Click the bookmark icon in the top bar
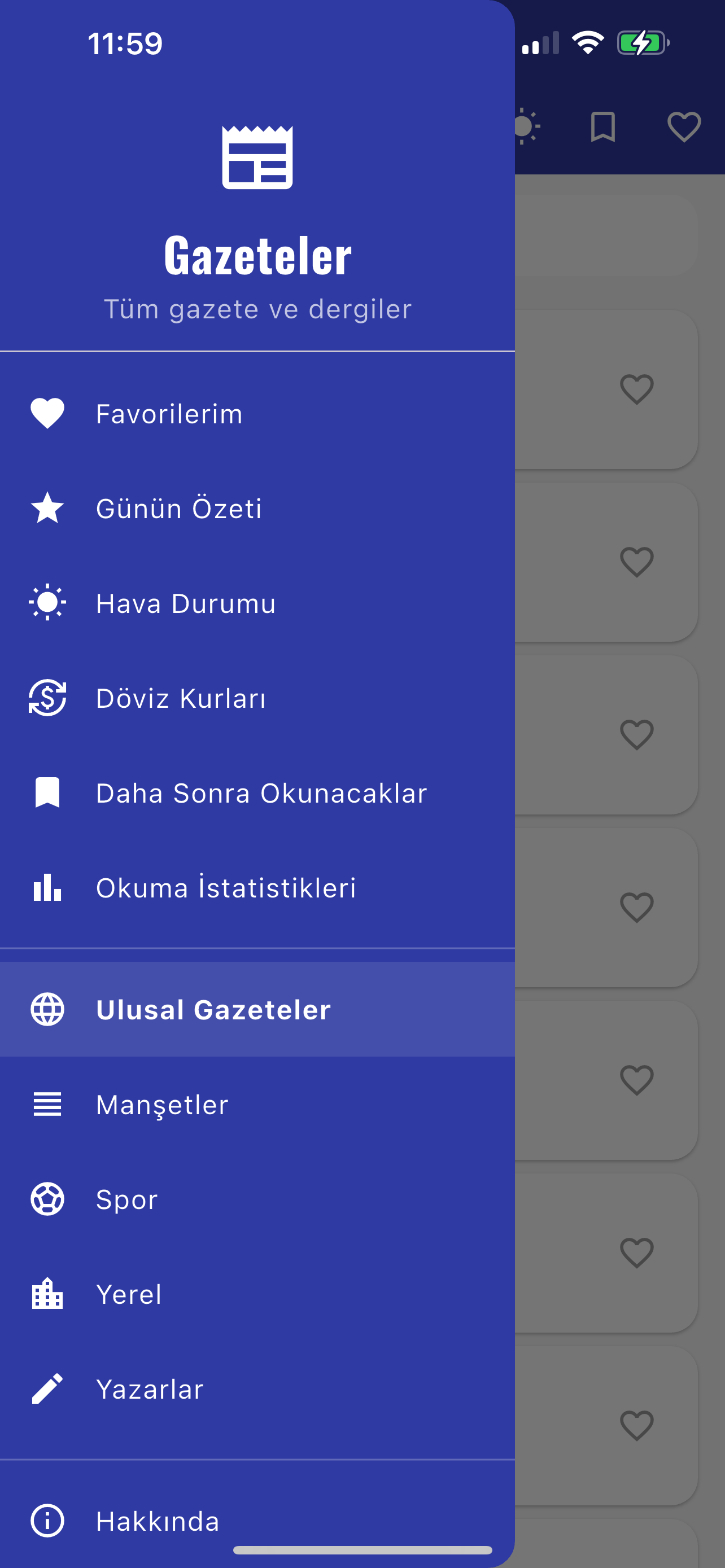The width and height of the screenshot is (725, 1568). (x=603, y=127)
